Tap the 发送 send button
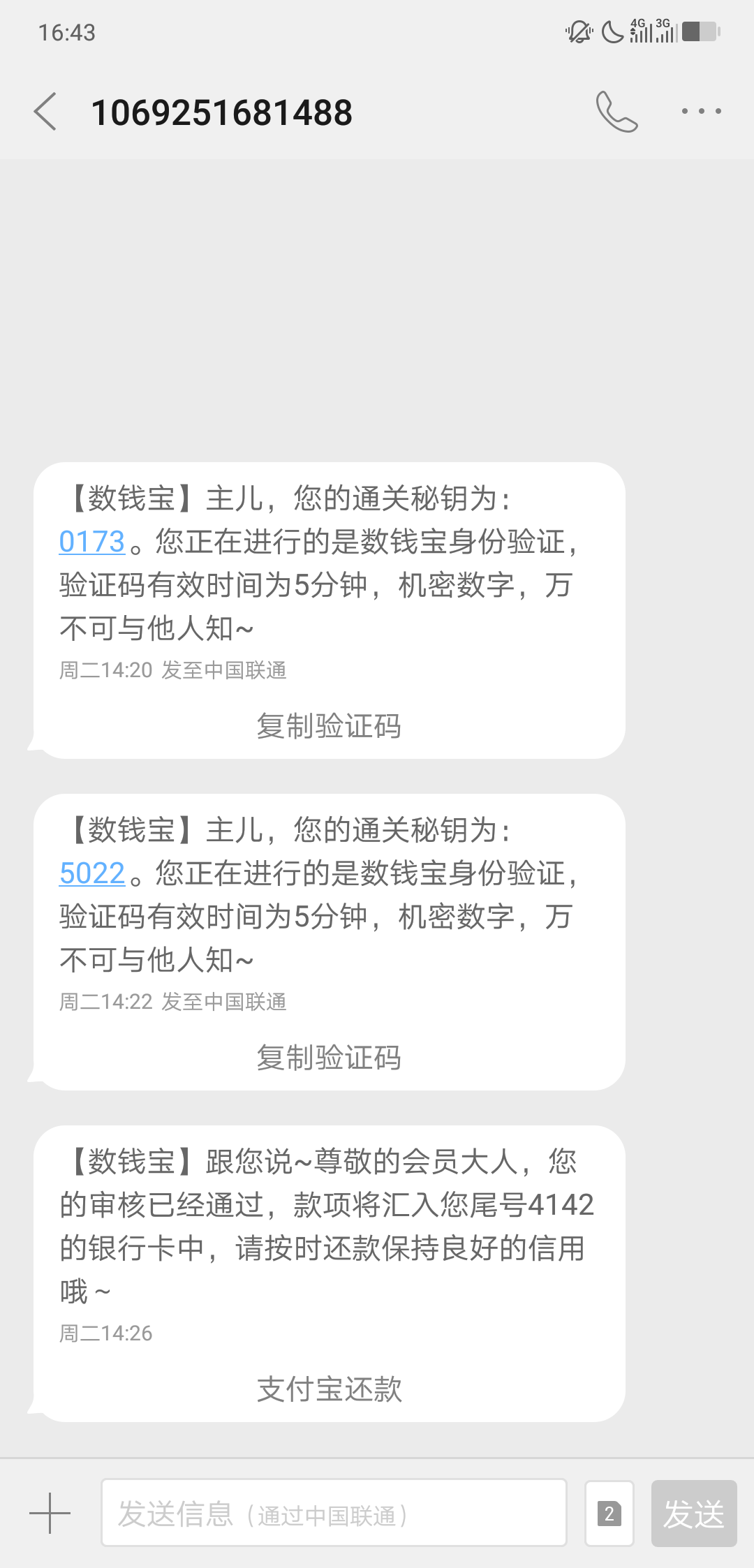Viewport: 754px width, 1568px height. [x=694, y=1514]
